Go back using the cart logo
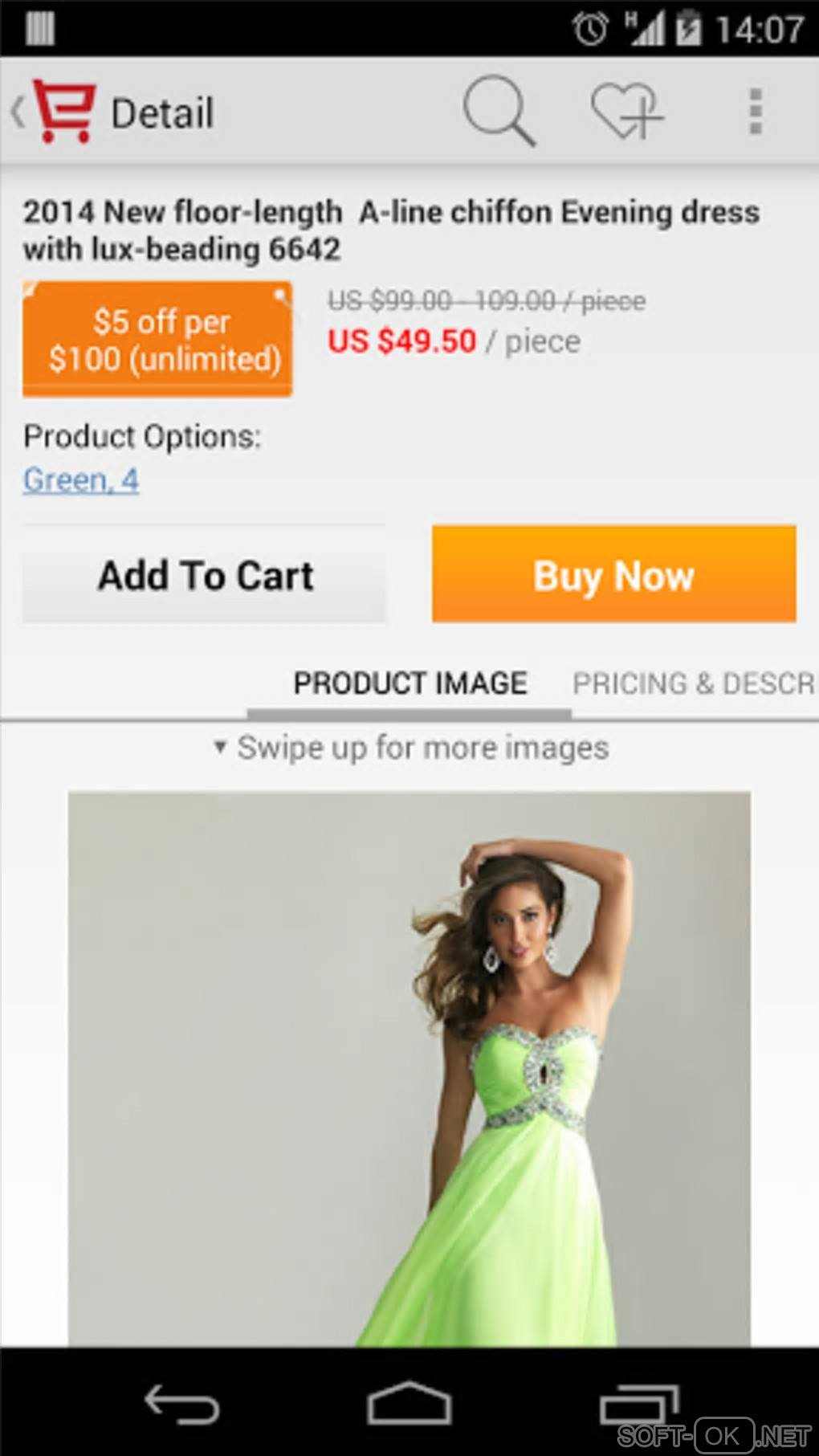The height and width of the screenshot is (1456, 819). click(x=56, y=111)
